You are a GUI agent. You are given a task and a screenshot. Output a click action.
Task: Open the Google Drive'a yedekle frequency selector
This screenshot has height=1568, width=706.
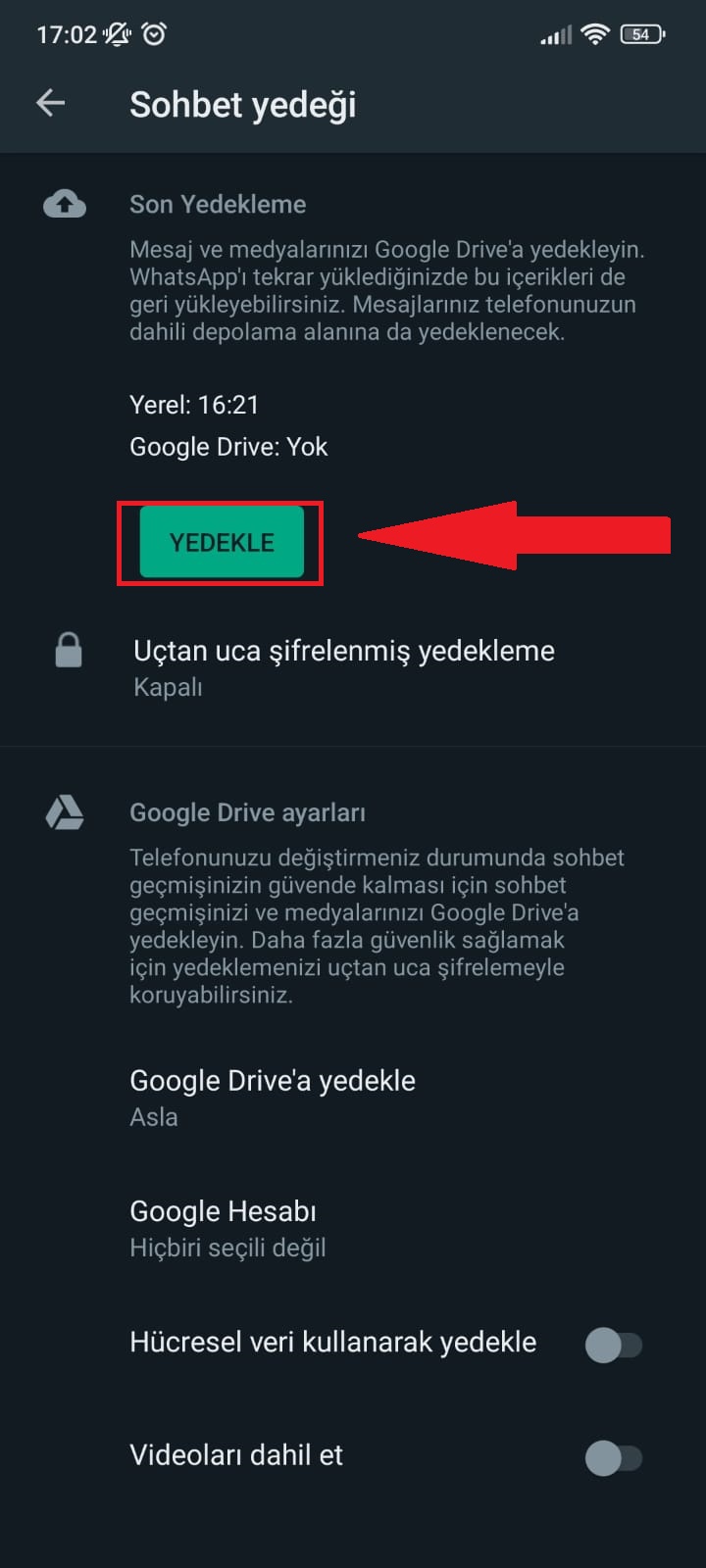(x=273, y=1096)
